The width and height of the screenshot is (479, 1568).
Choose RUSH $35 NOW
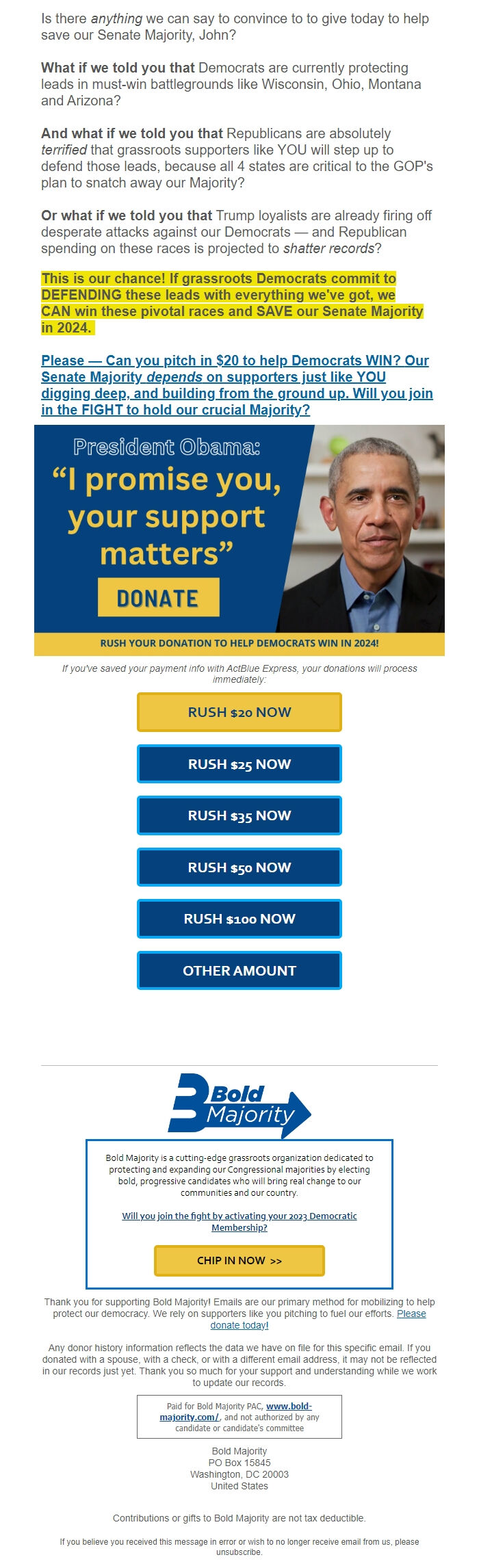[239, 815]
